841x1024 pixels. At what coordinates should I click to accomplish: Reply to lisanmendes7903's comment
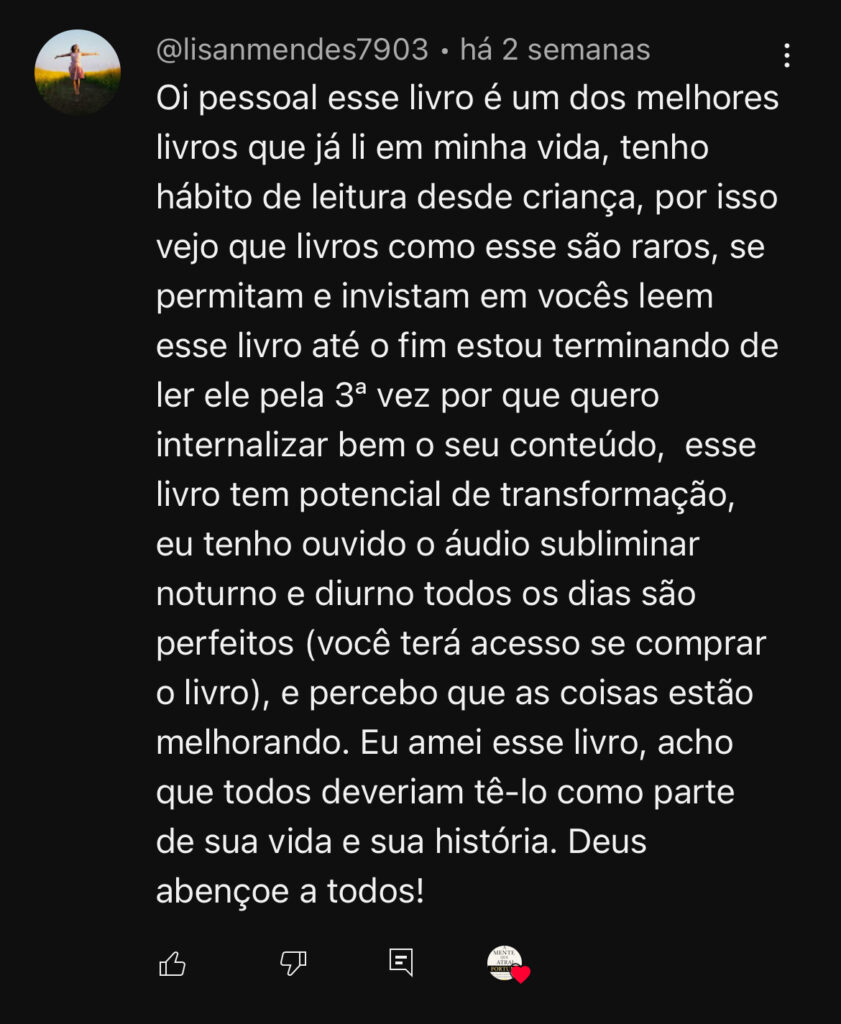[x=401, y=962]
